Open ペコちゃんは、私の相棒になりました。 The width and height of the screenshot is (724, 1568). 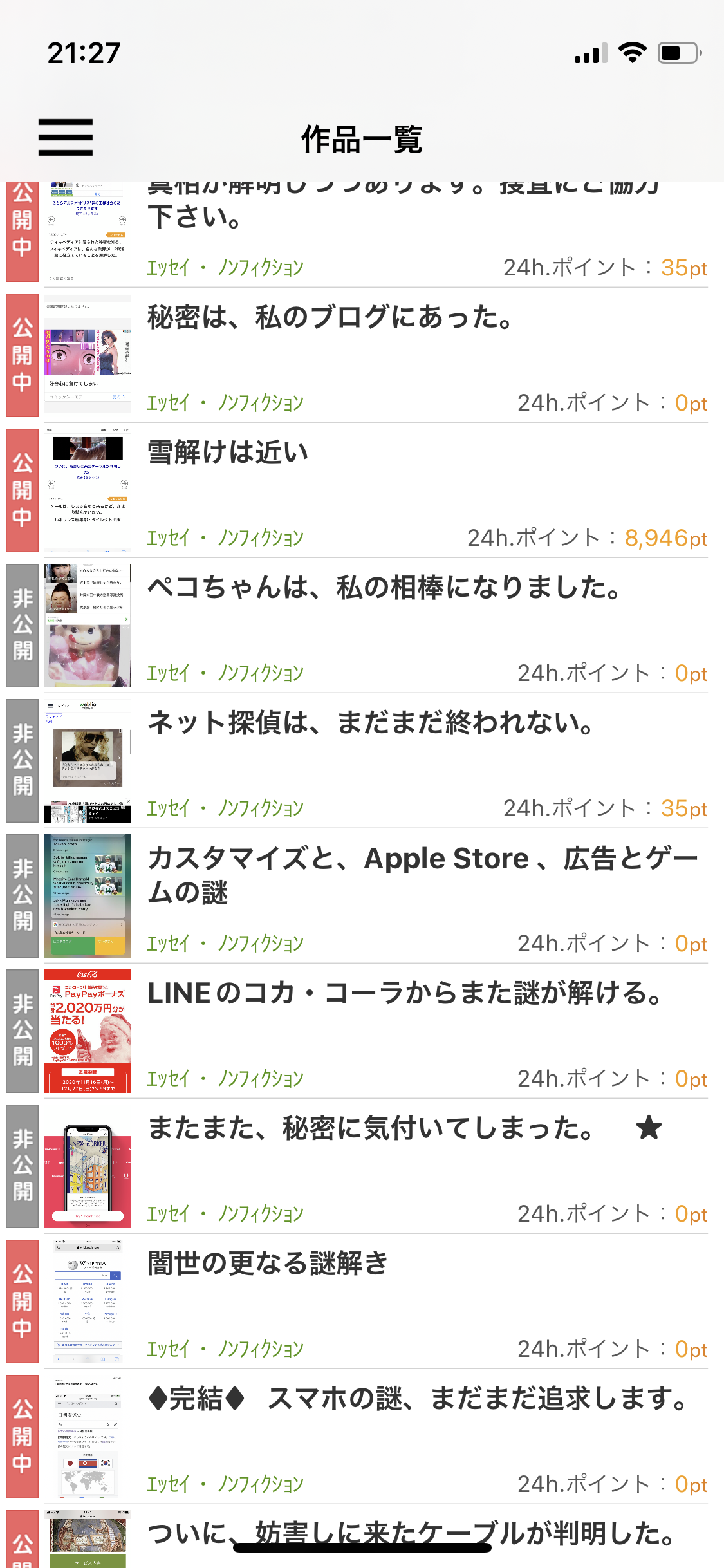[x=384, y=588]
